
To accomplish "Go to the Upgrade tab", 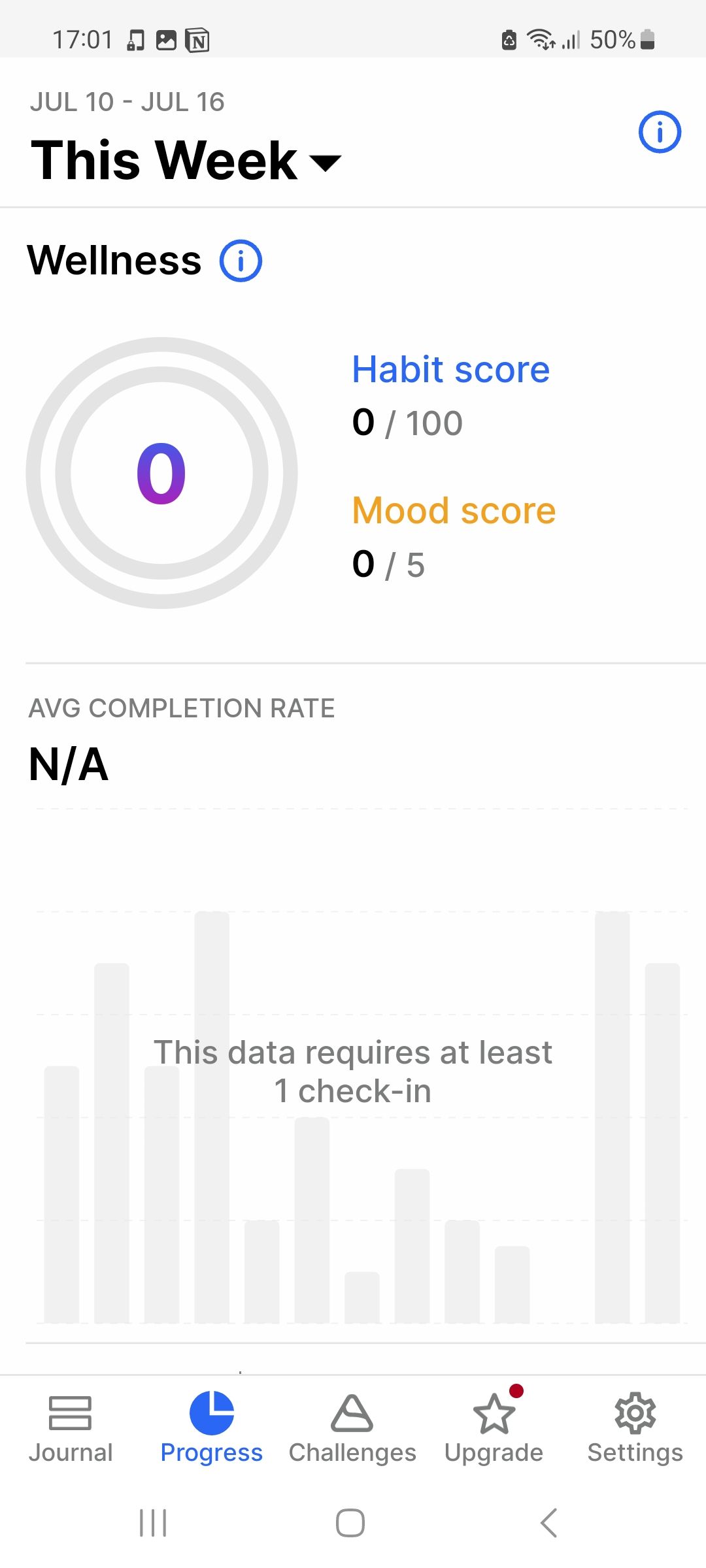I will (x=494, y=1428).
